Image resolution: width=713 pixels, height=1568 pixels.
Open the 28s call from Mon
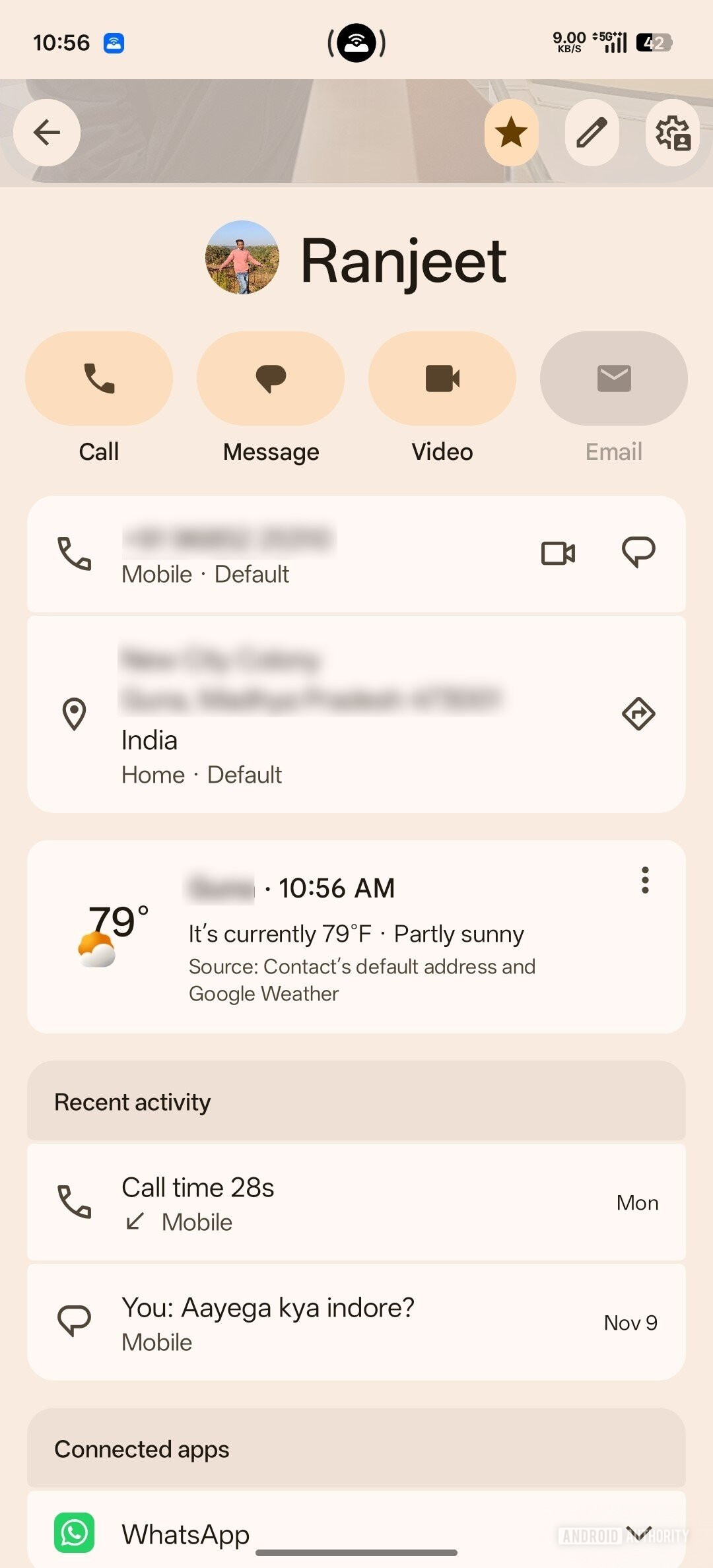[x=356, y=1202]
